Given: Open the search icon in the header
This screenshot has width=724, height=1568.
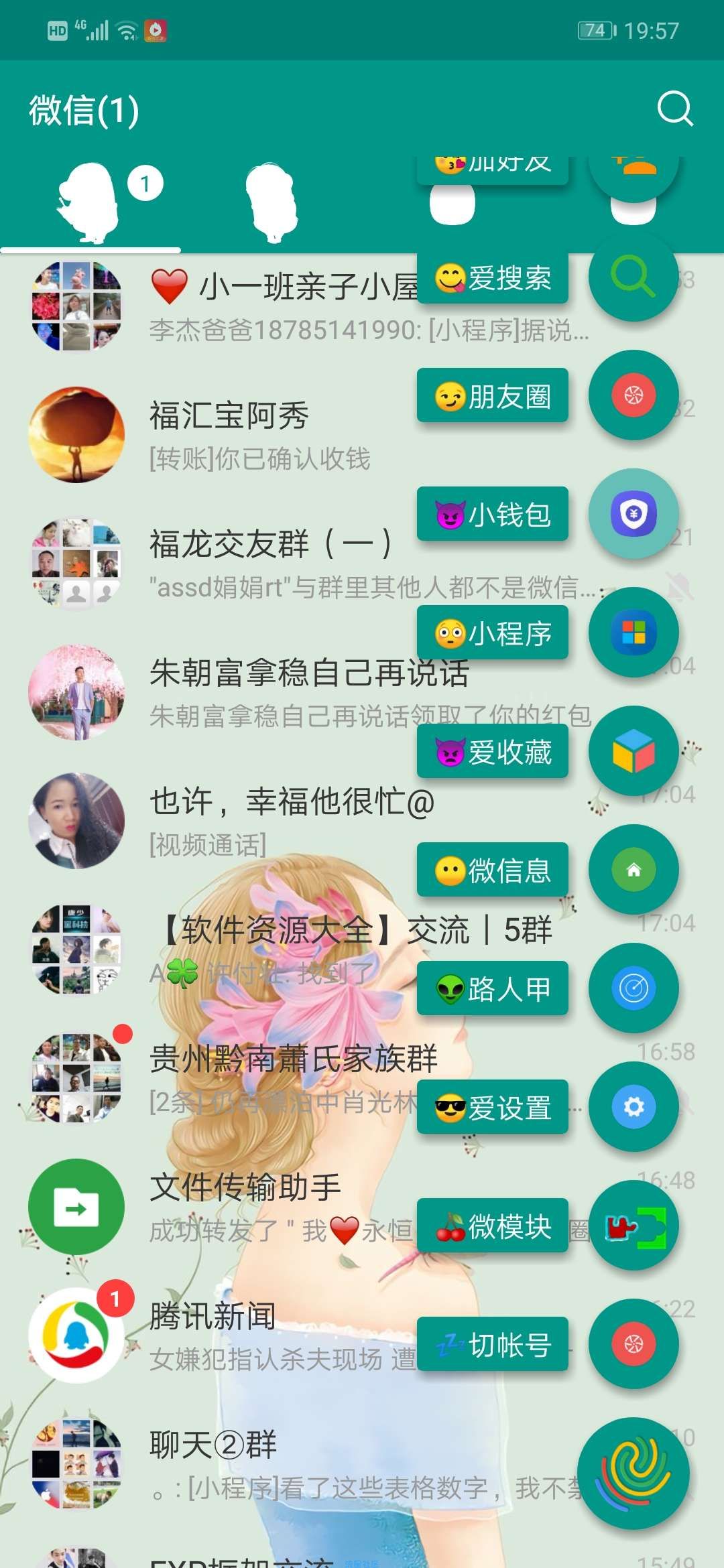Looking at the screenshot, I should click(x=674, y=109).
